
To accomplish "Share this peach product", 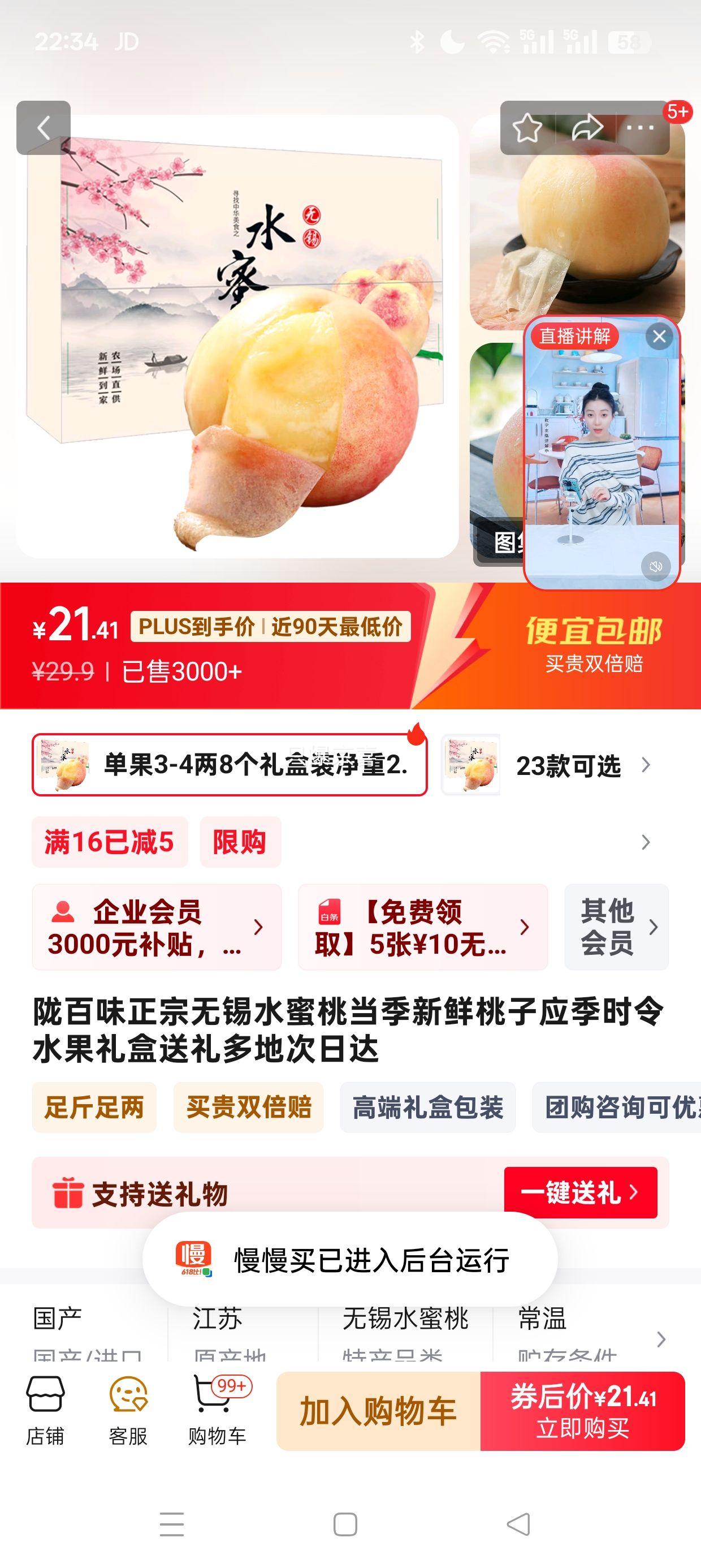I will [587, 128].
